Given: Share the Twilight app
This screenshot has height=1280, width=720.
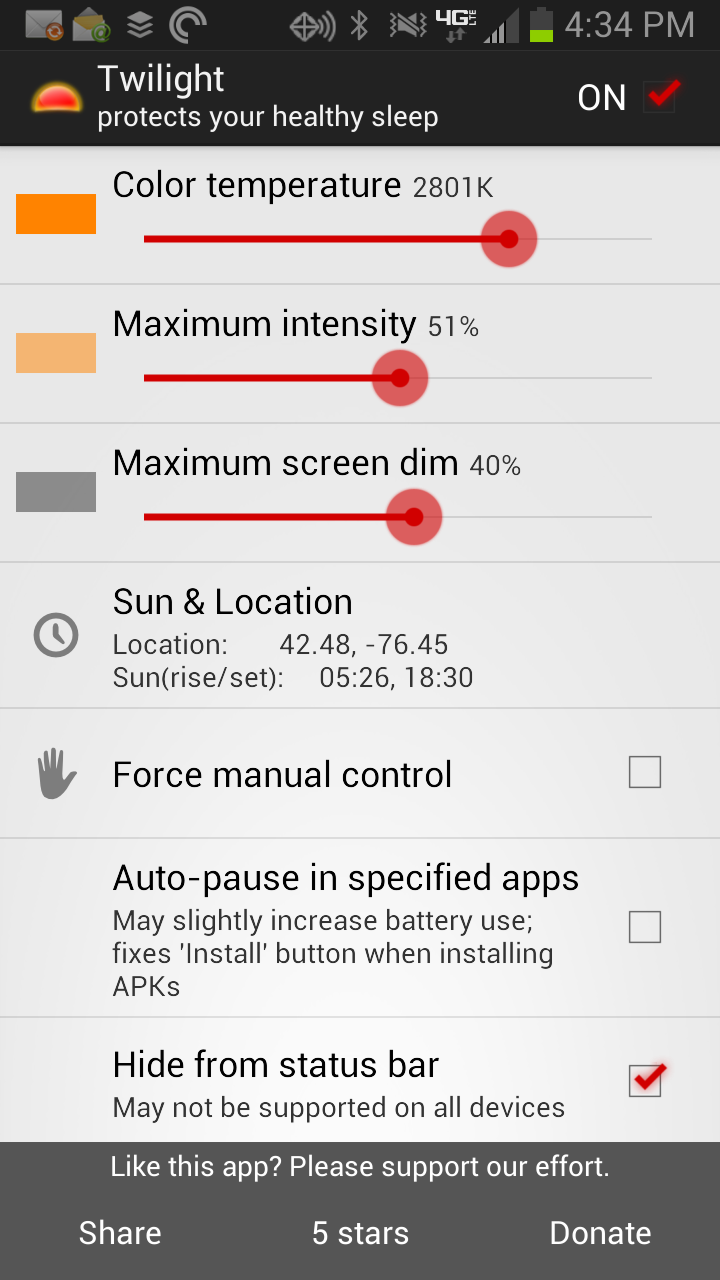Looking at the screenshot, I should [x=120, y=1233].
